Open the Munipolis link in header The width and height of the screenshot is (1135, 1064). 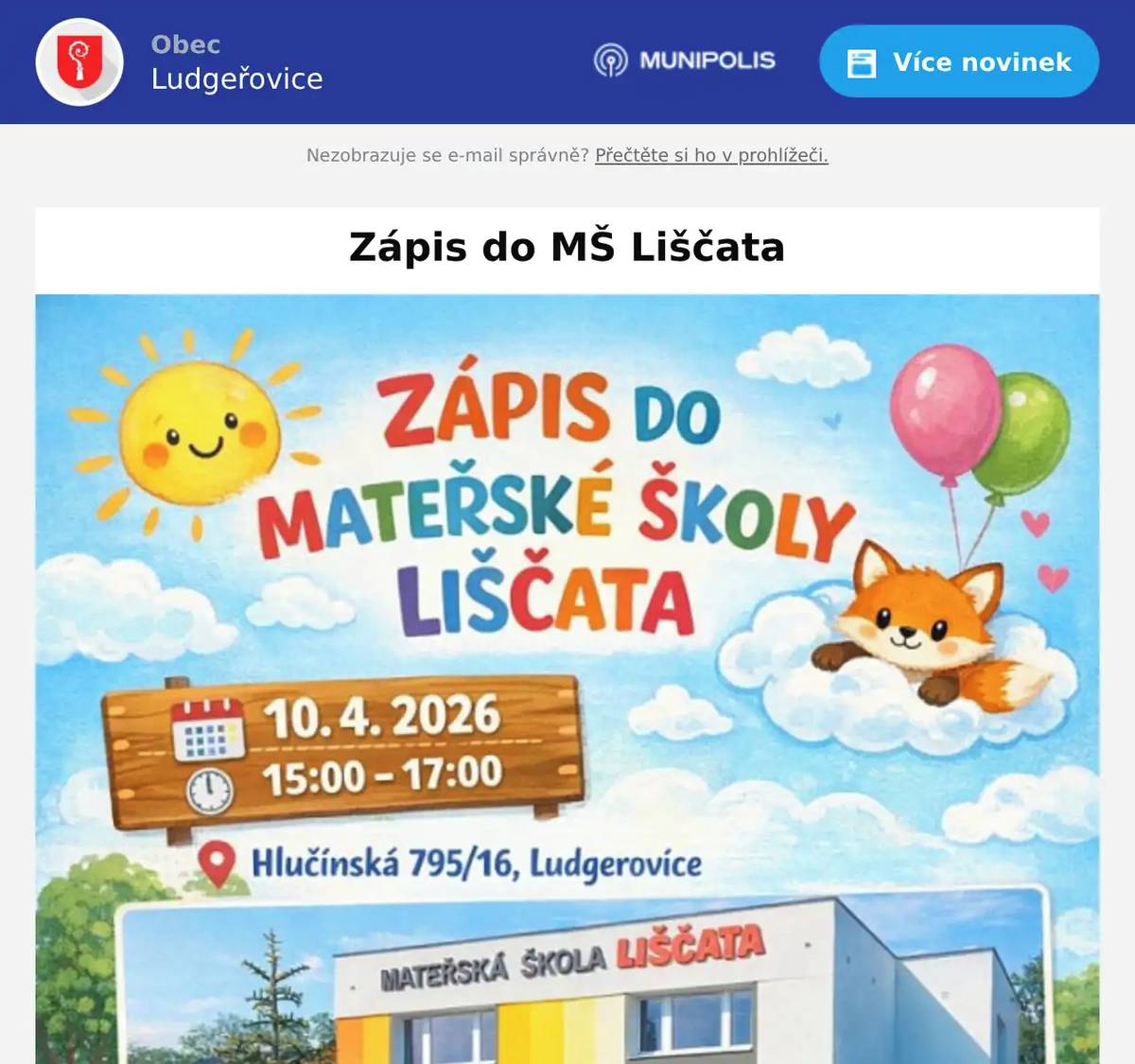(x=685, y=61)
